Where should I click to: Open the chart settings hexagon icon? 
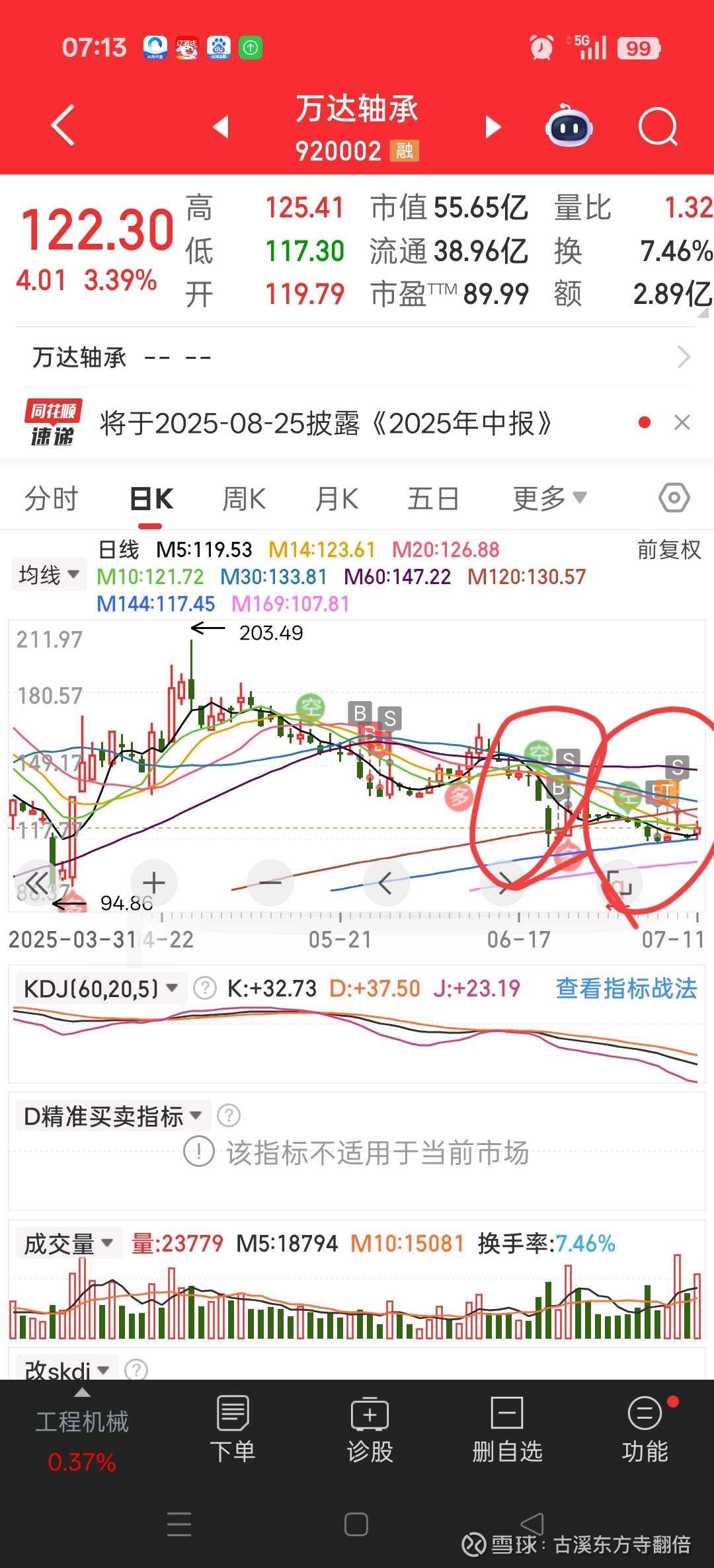[674, 498]
